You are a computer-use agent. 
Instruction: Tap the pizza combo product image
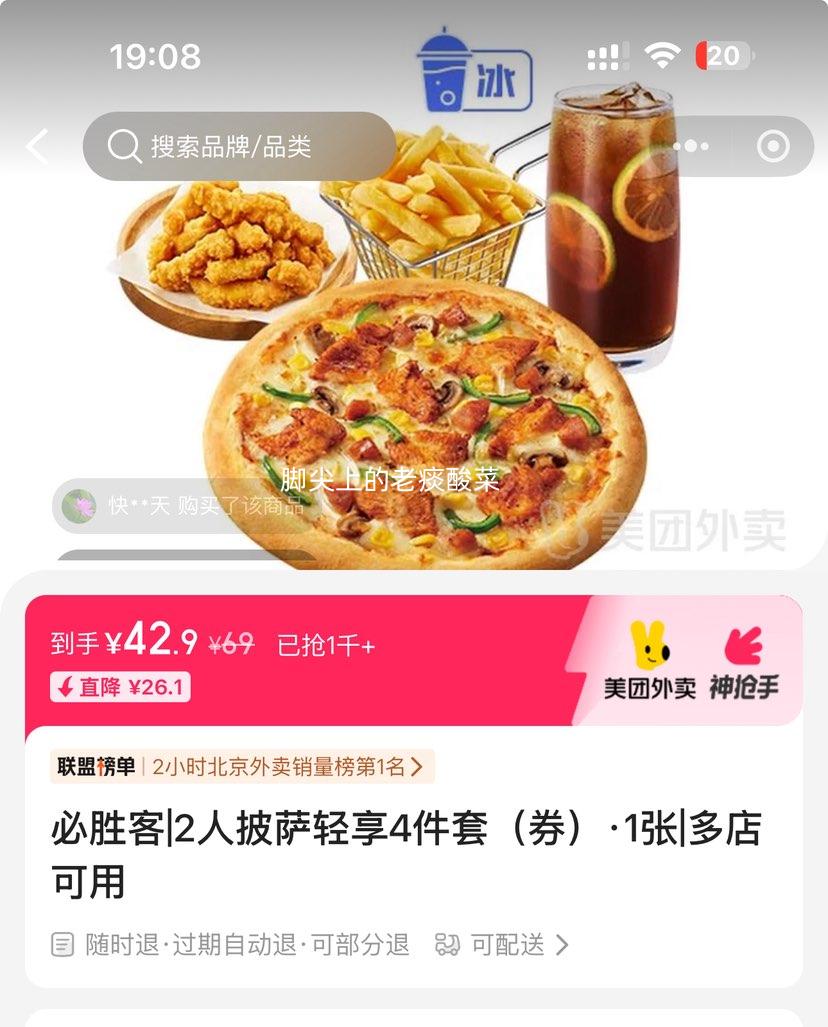point(414,330)
